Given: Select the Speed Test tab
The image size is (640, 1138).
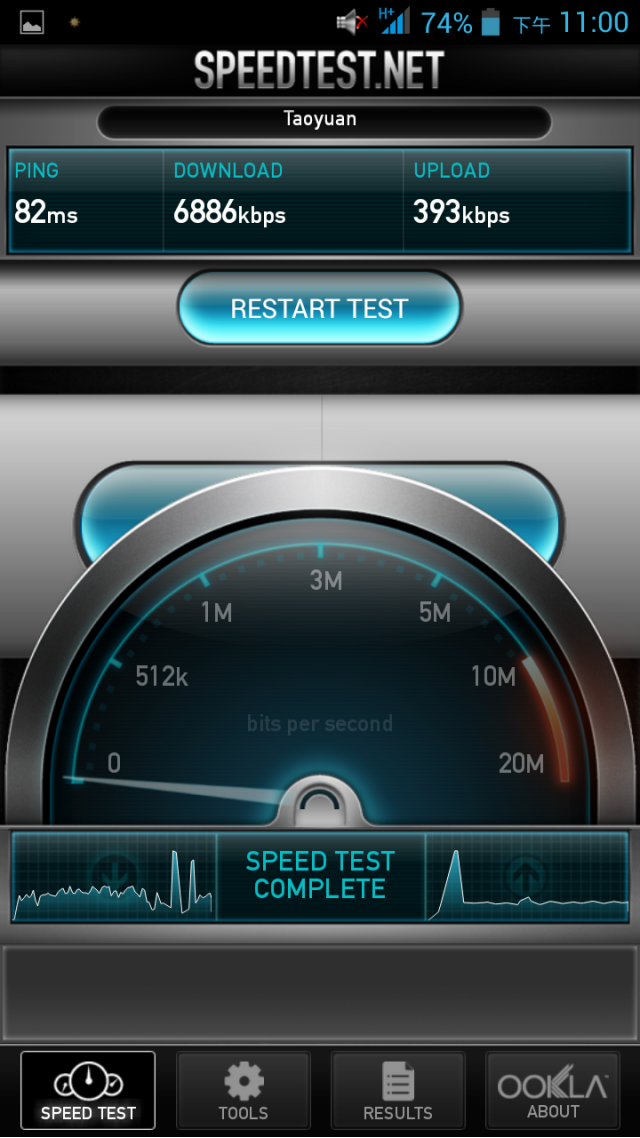Looking at the screenshot, I should 88,1091.
